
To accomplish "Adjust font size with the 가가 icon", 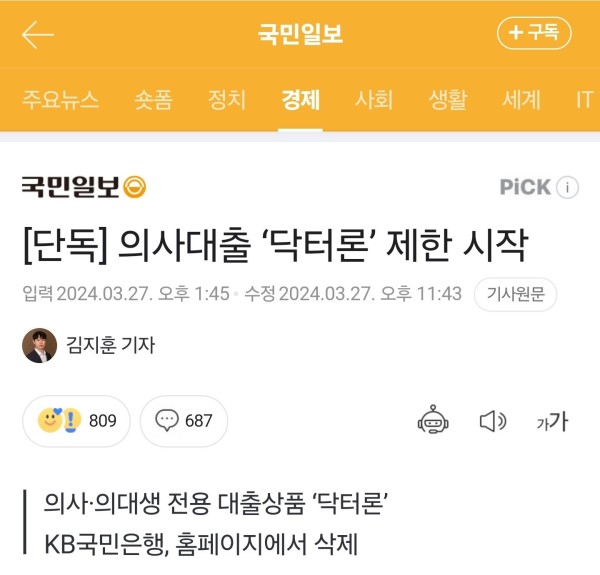I will click(551, 421).
